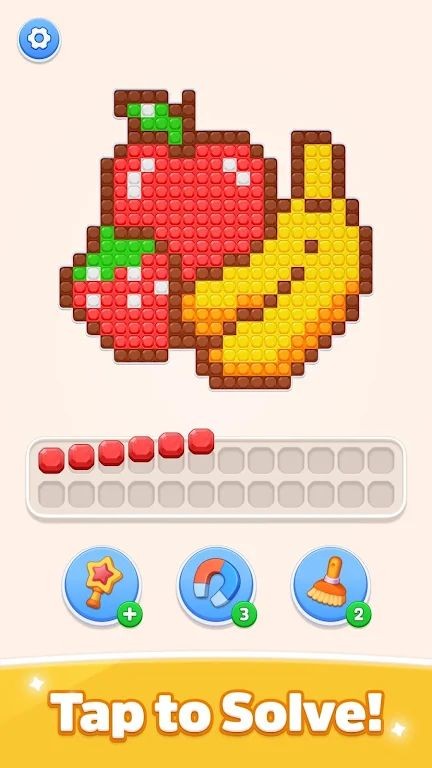This screenshot has height=768, width=432.
Task: Use the magic wand booster
Action: 102,585
